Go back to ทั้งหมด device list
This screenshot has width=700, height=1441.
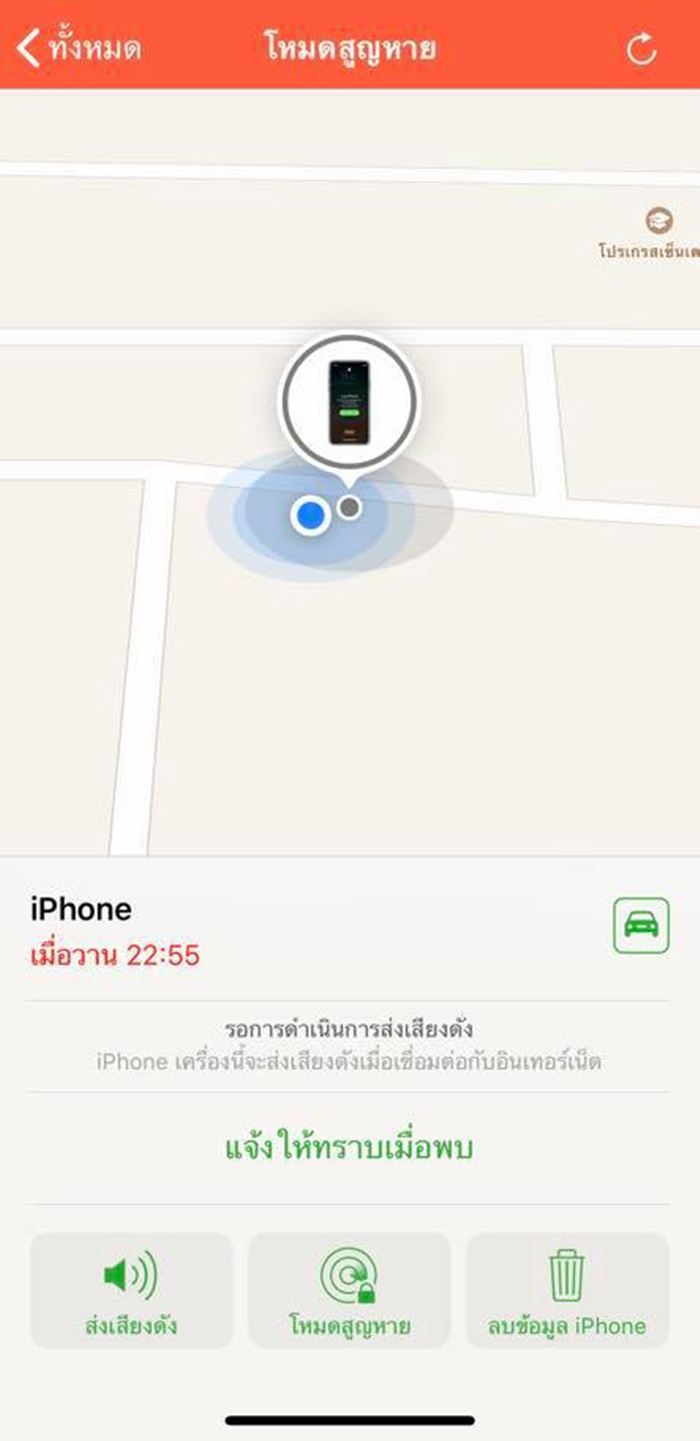[x=80, y=48]
